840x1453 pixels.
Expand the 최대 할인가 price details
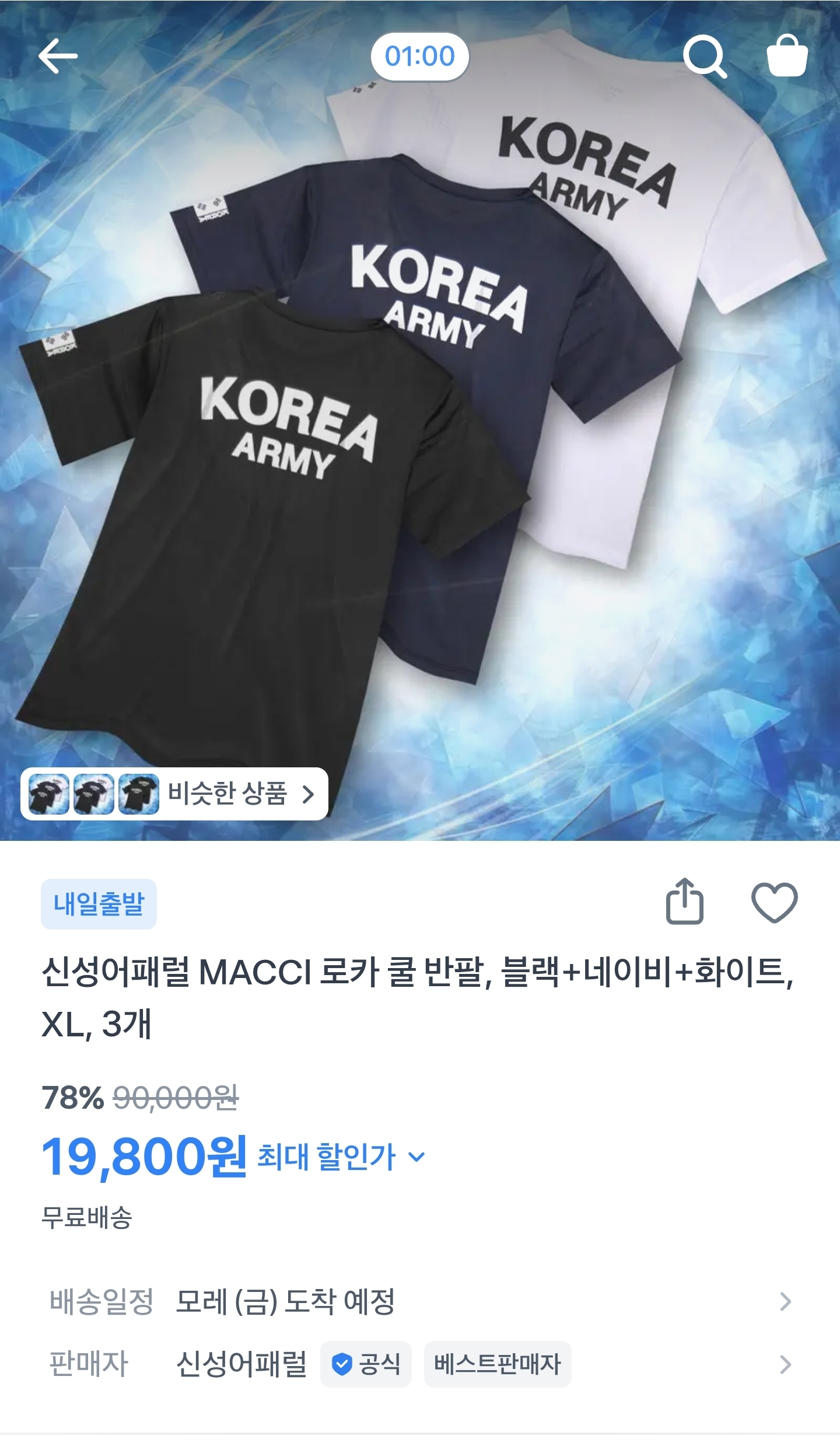point(341,1156)
